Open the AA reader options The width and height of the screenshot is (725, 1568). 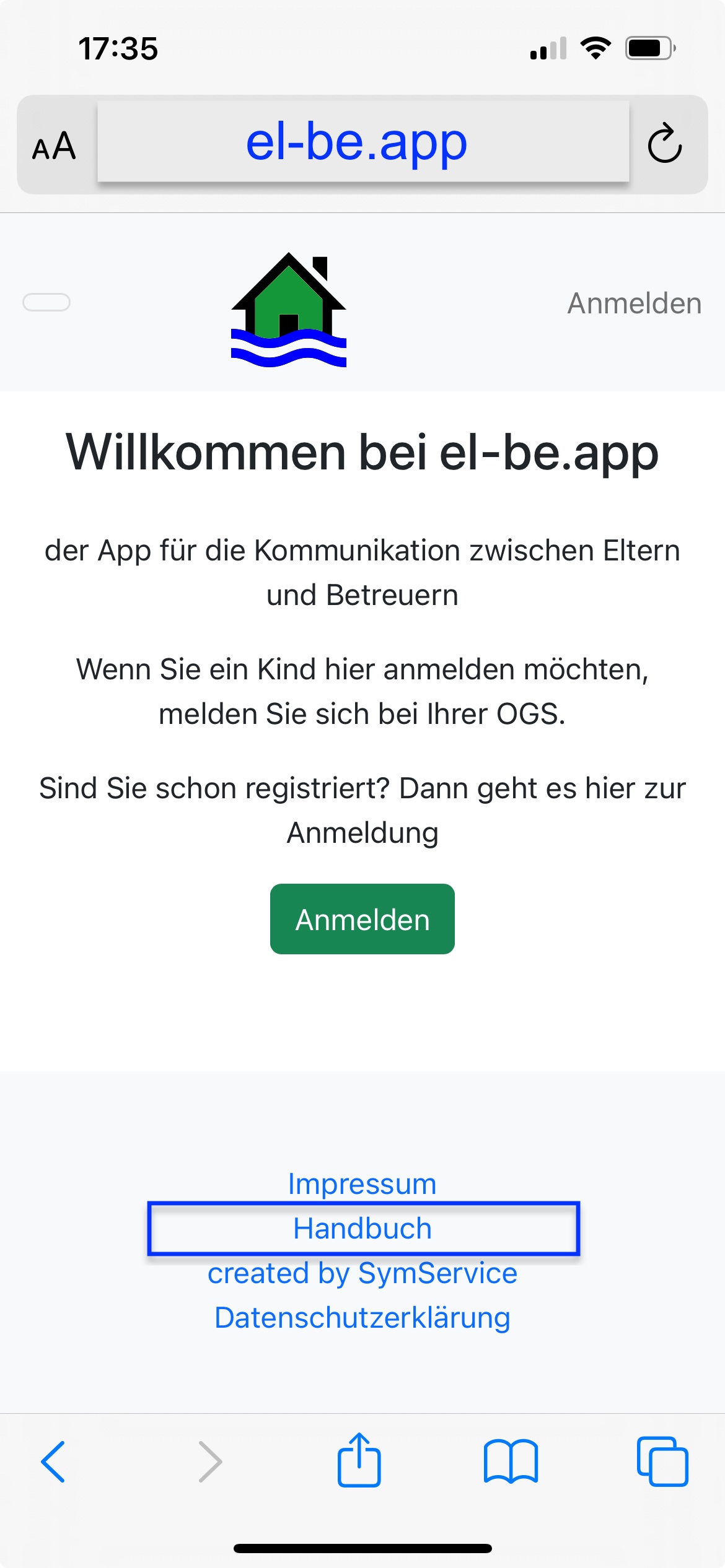pyautogui.click(x=54, y=146)
